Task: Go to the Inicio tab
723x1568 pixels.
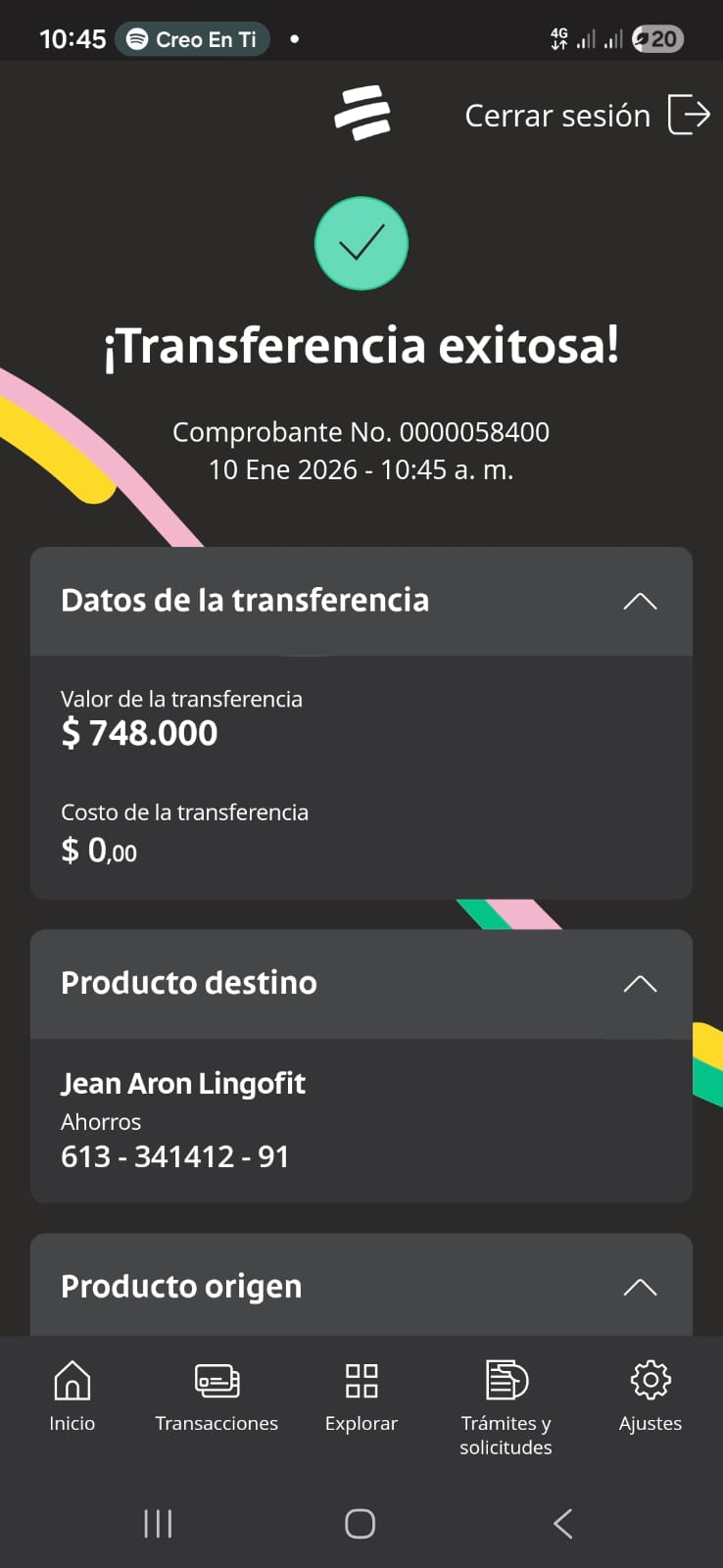Action: [72, 1396]
